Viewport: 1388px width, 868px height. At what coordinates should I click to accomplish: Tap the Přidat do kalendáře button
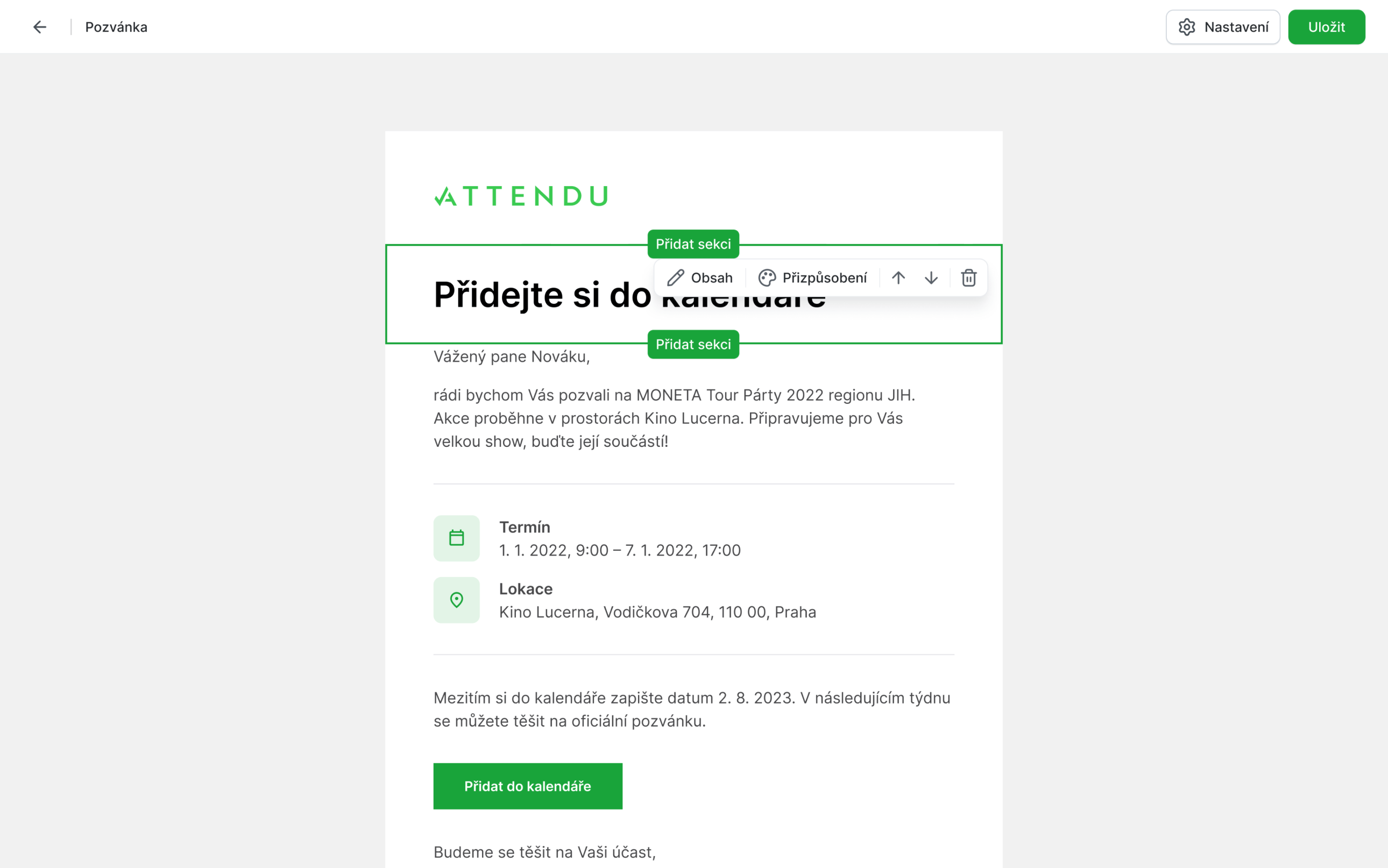point(528,786)
